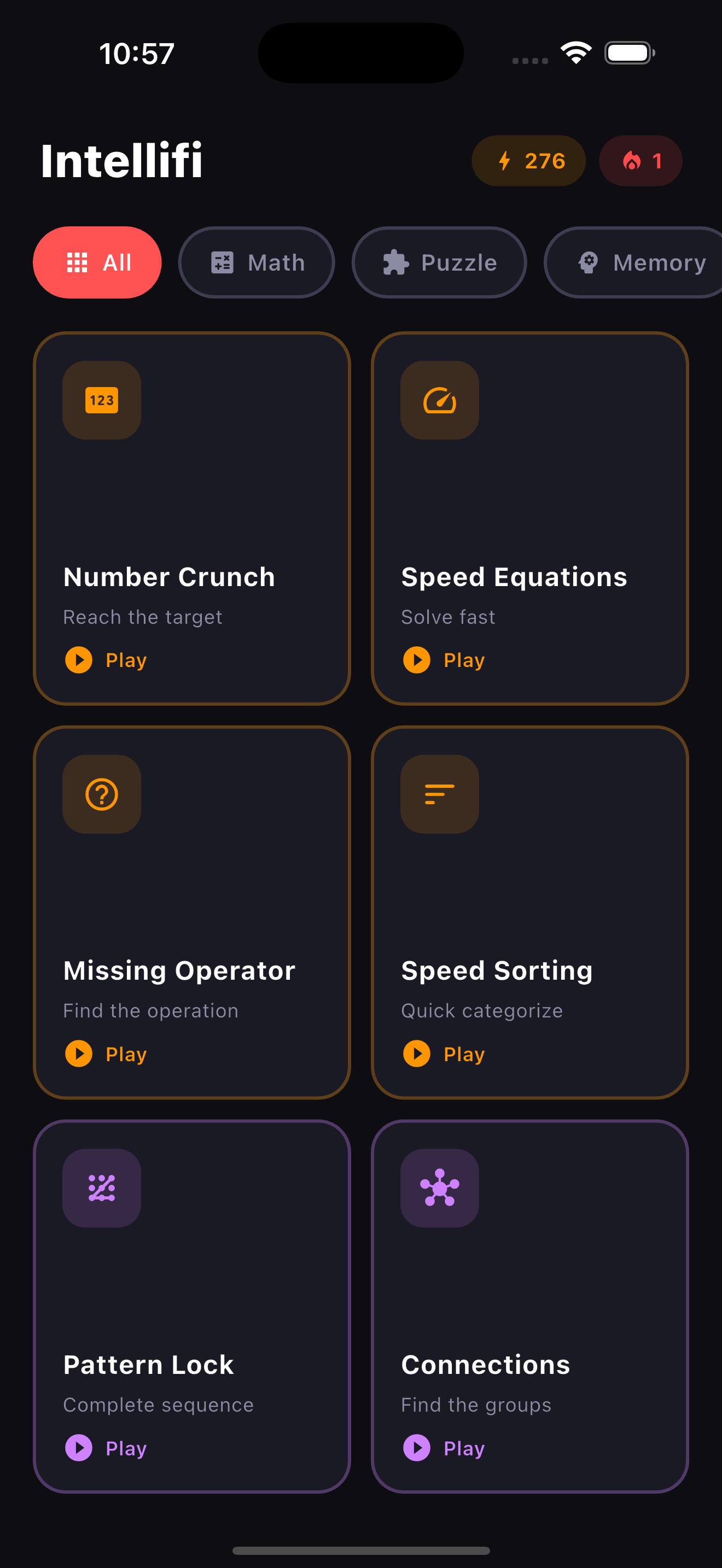Select the Number Crunch 123 icon
Viewport: 722px width, 1568px height.
click(101, 400)
